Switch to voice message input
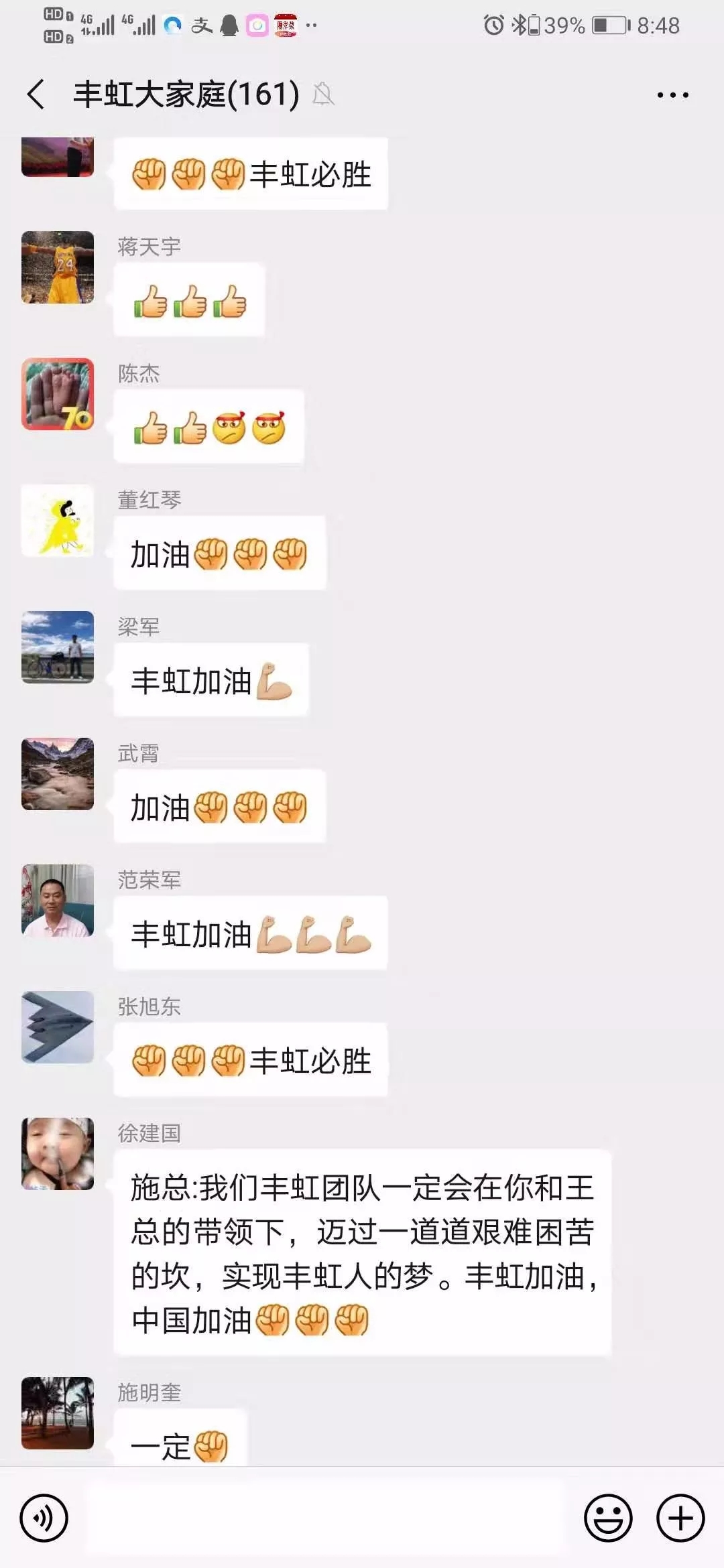This screenshot has height=1568, width=724. coord(44,1518)
